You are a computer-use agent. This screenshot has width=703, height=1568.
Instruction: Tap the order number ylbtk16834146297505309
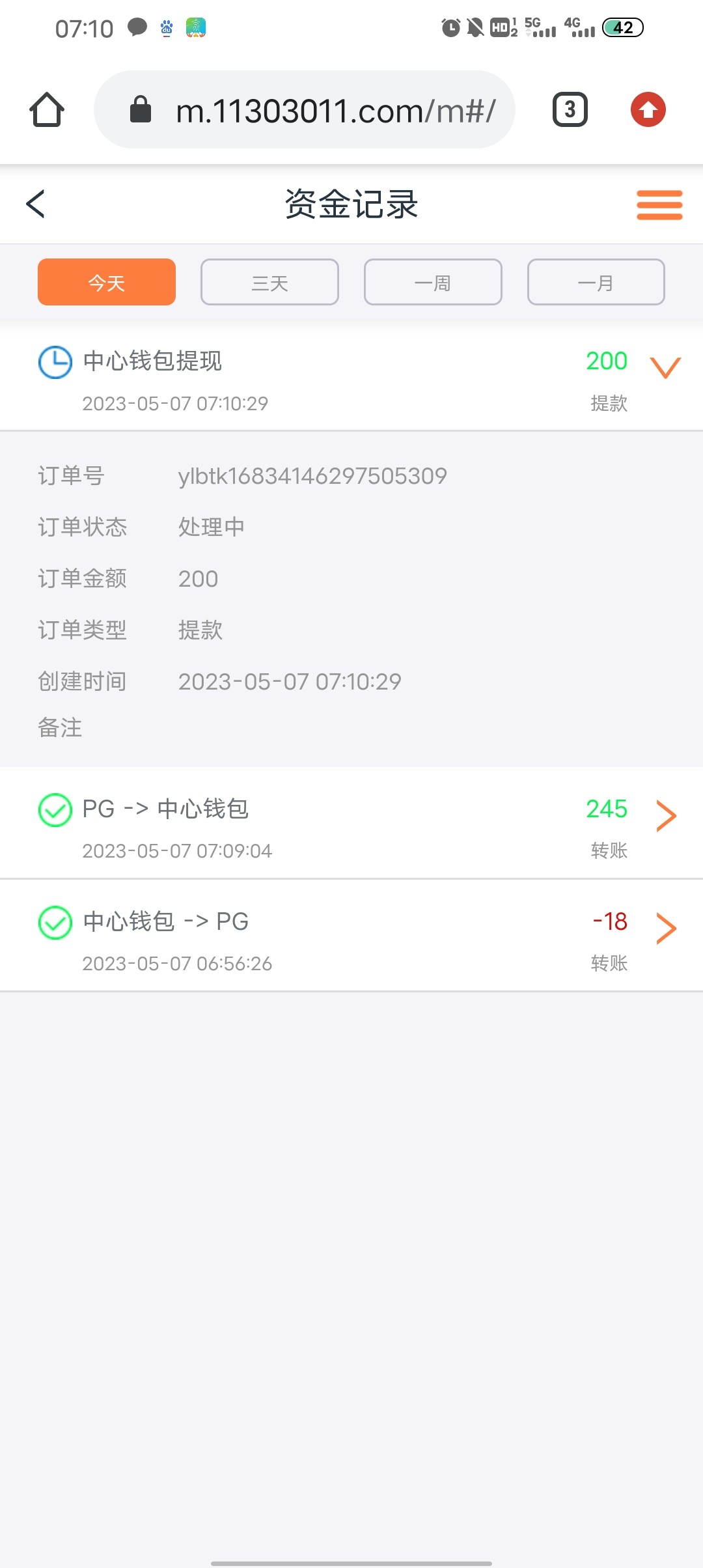point(312,475)
